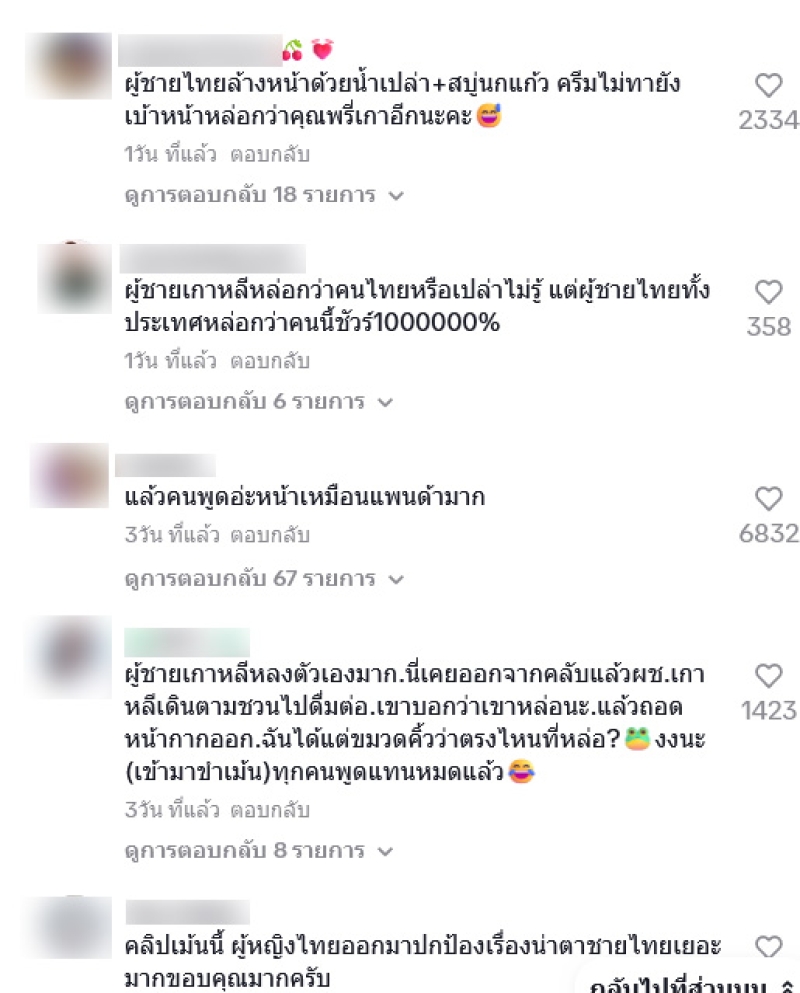The height and width of the screenshot is (993, 800).
Task: Reply to the comment with 1423 likes
Action: tap(270, 809)
